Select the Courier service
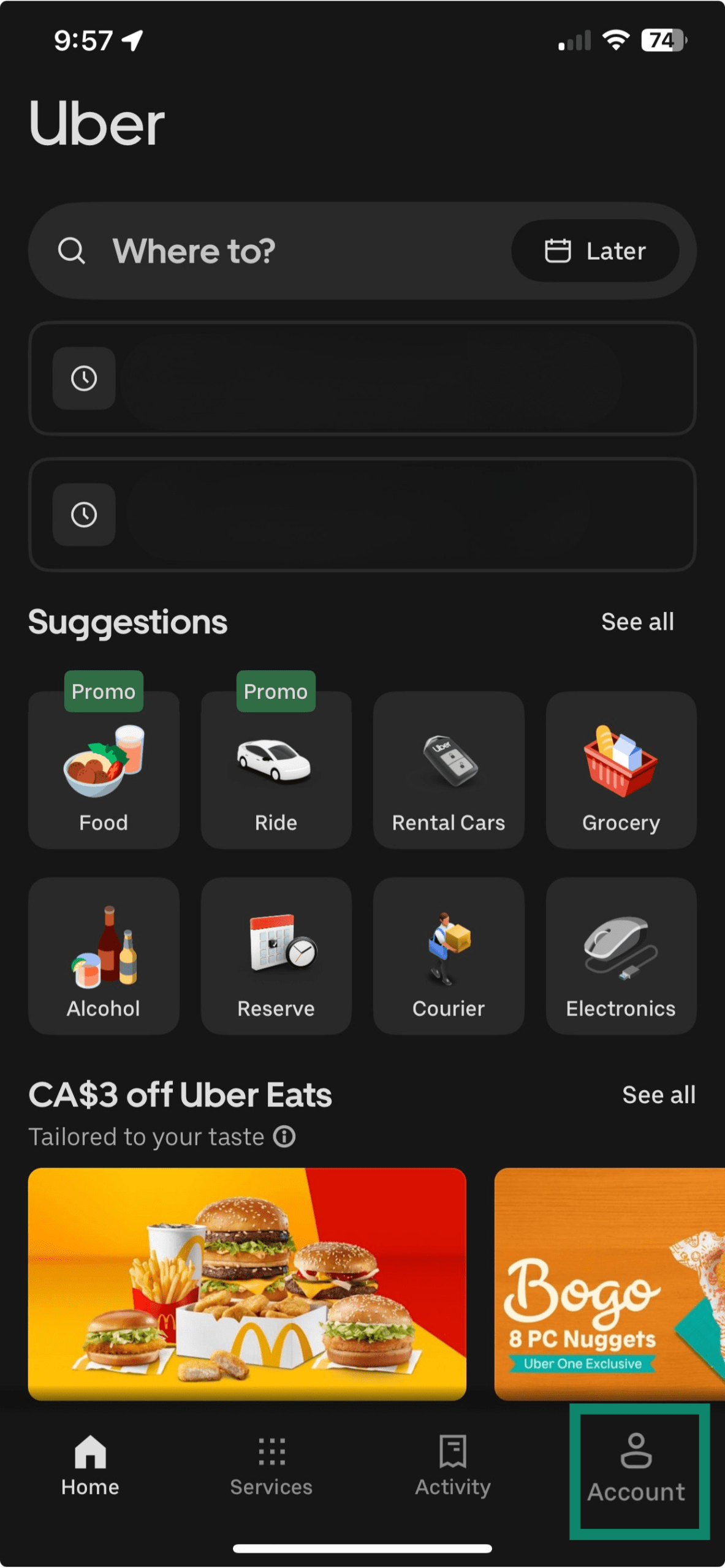Screen dimensions: 725x1568 coord(448,956)
